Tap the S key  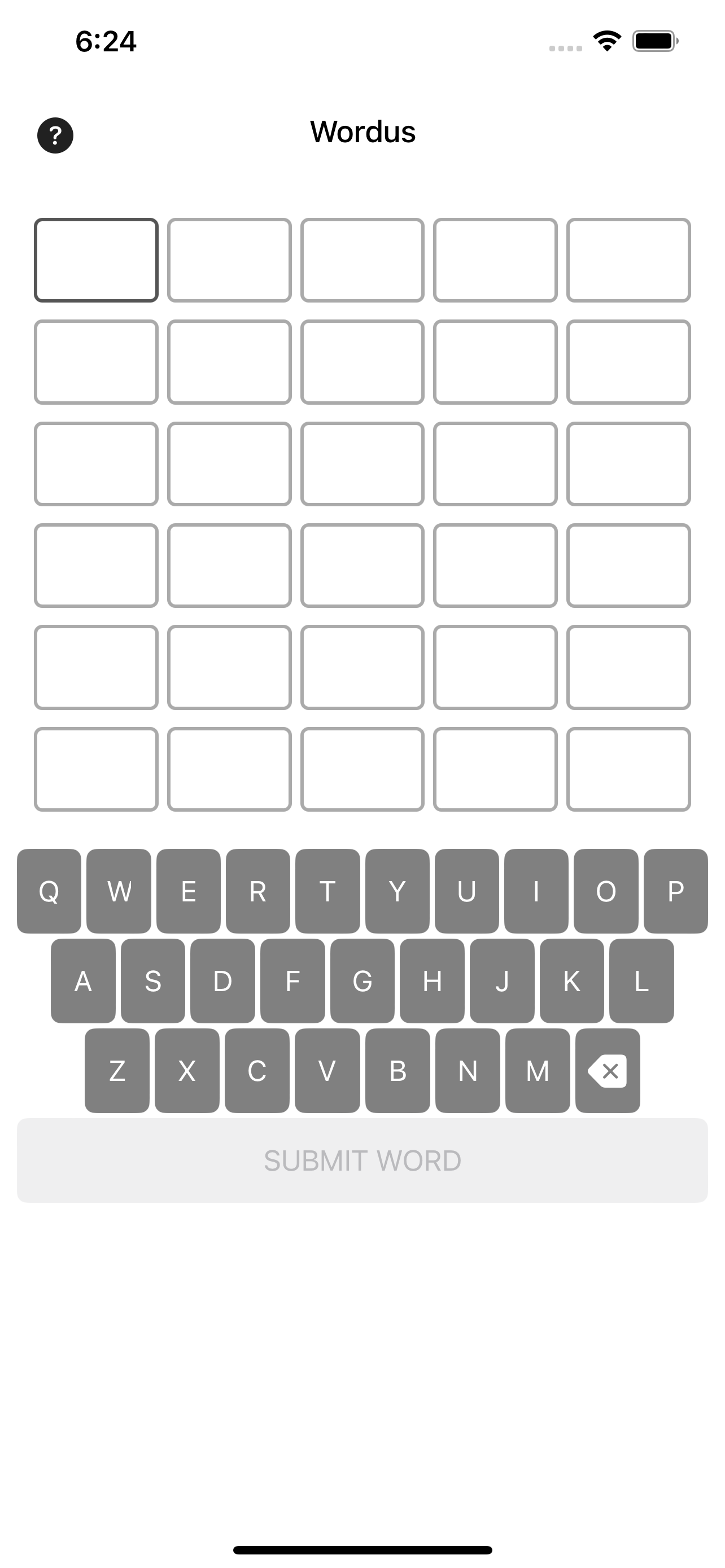[x=153, y=980]
